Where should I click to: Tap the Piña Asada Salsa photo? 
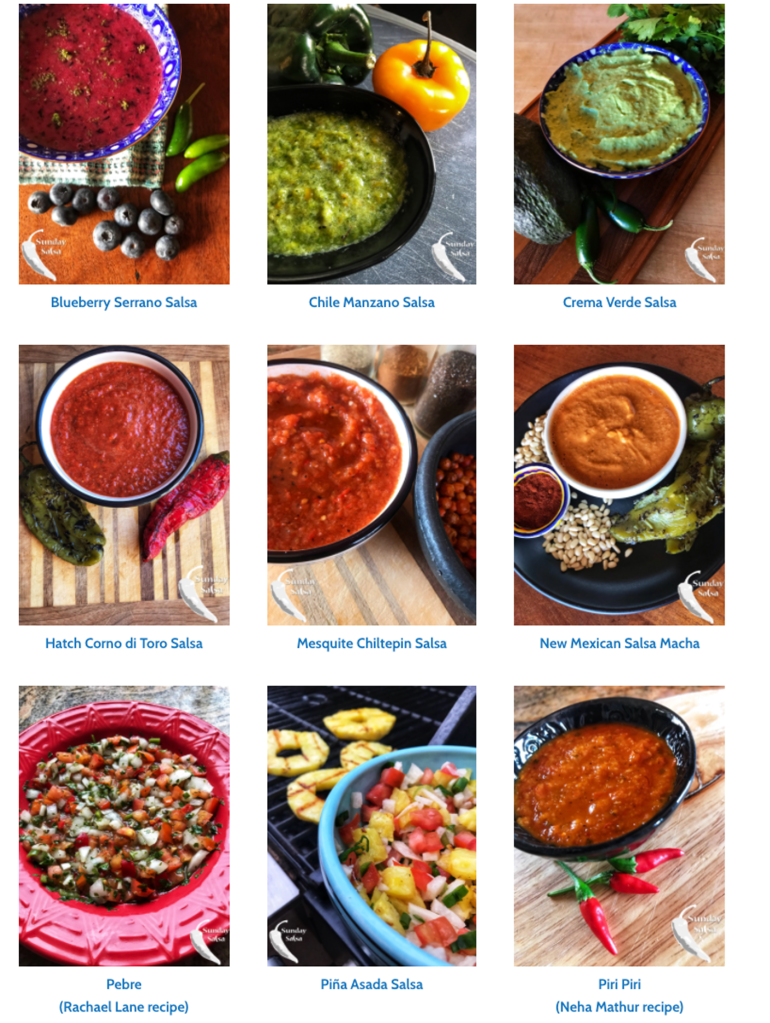(x=371, y=826)
